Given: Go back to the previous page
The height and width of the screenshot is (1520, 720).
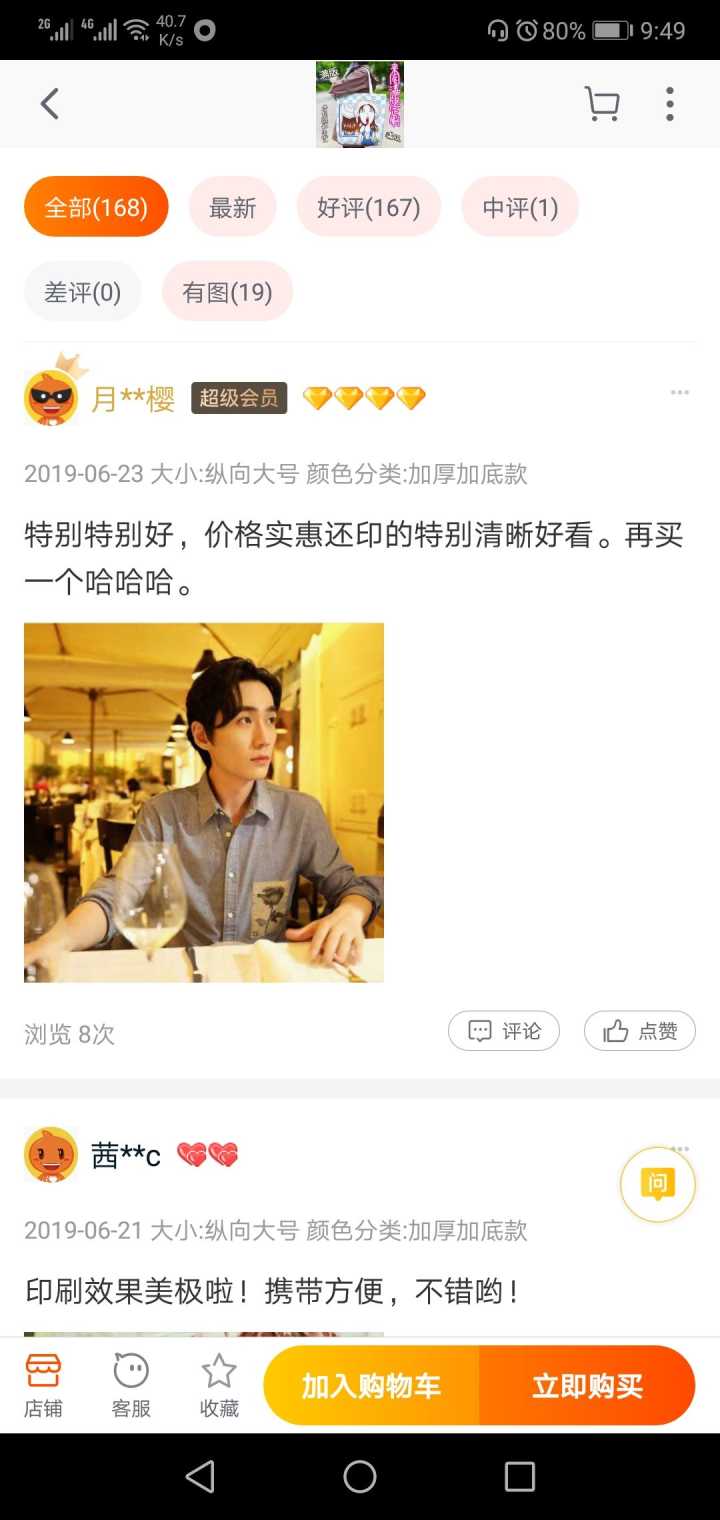Looking at the screenshot, I should point(49,104).
